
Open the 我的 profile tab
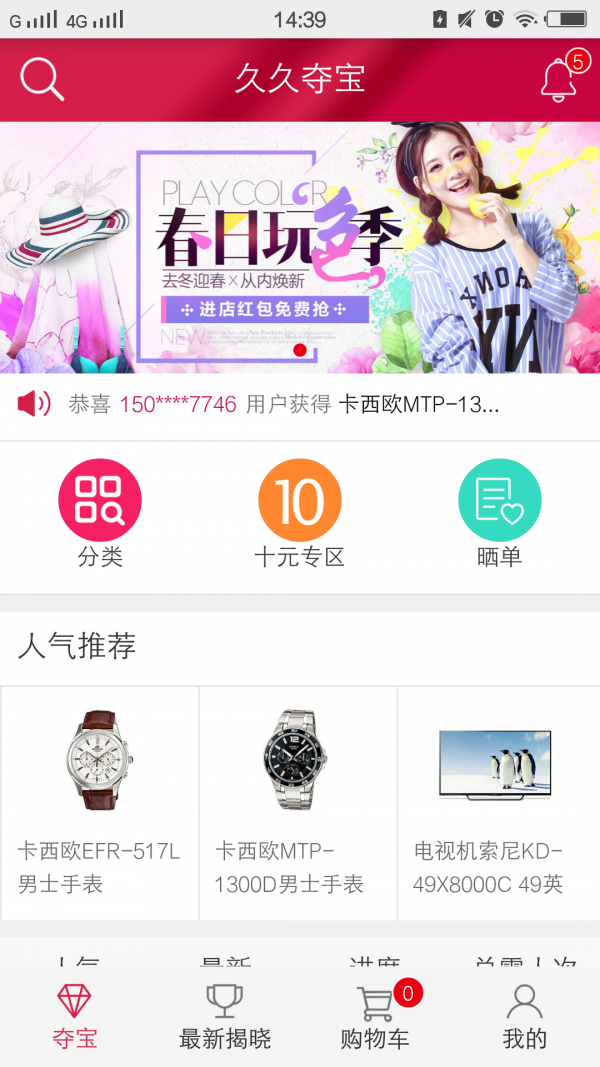524,1017
